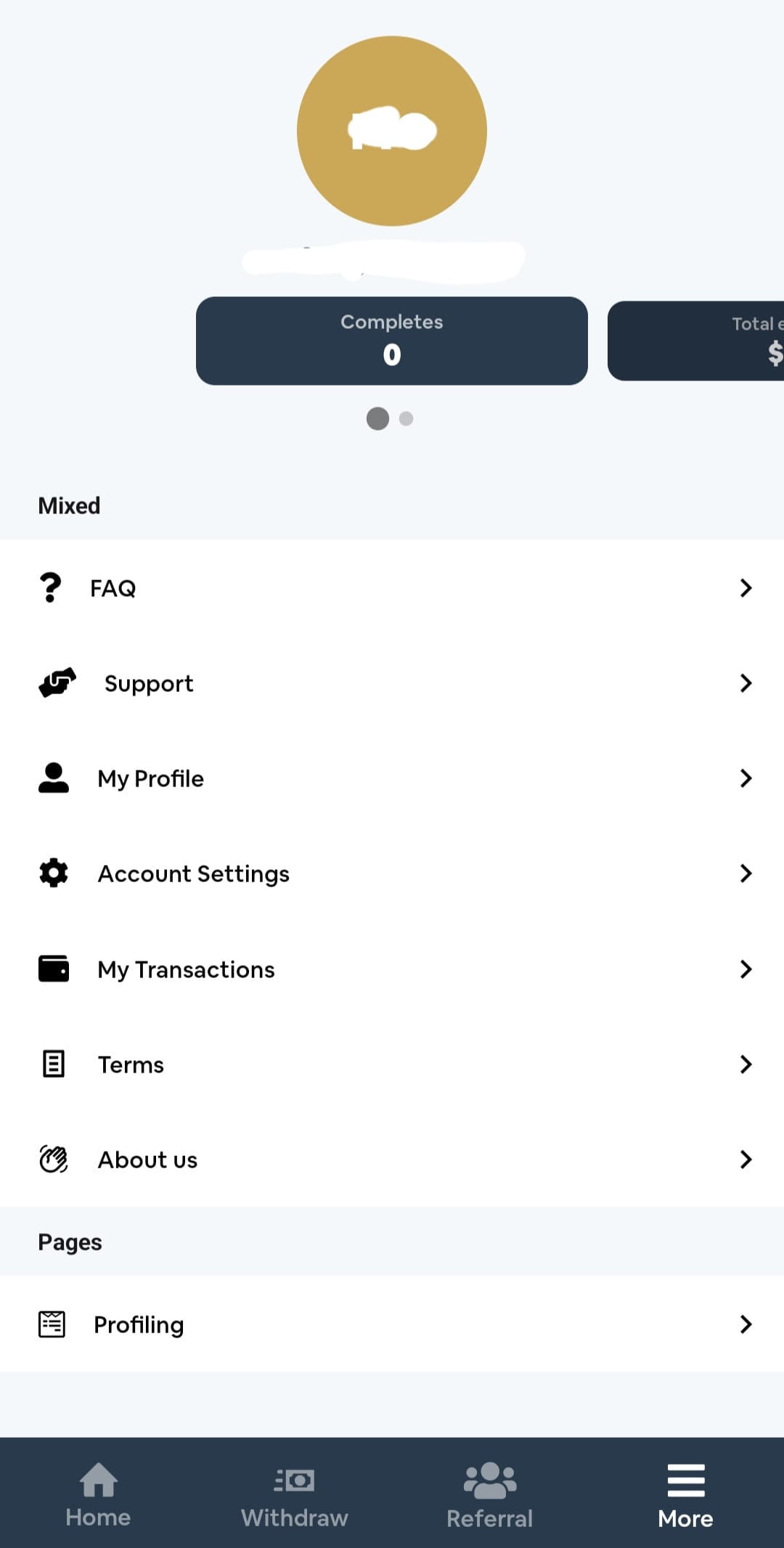Open the About us row

(x=392, y=1160)
